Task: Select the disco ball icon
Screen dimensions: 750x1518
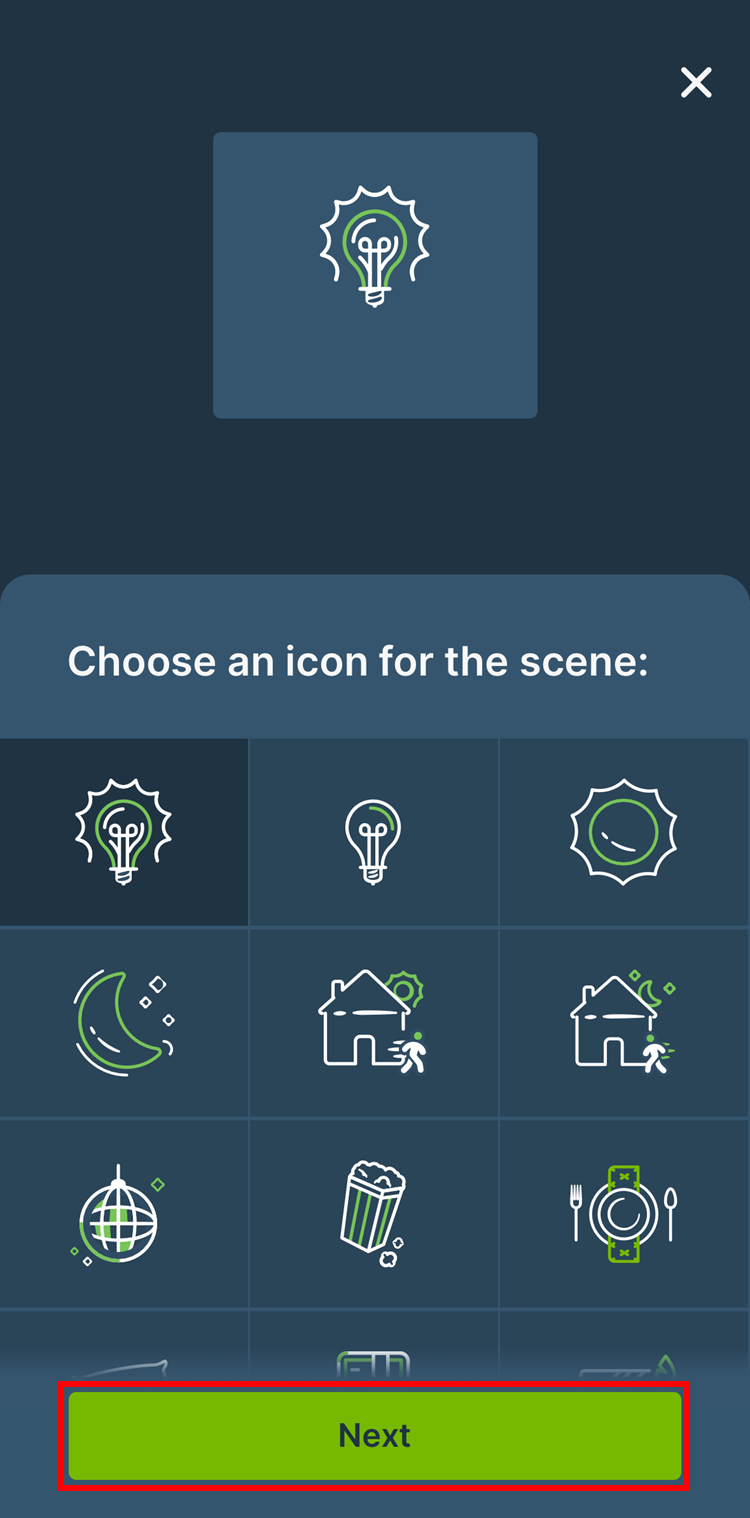Action: coord(124,1214)
